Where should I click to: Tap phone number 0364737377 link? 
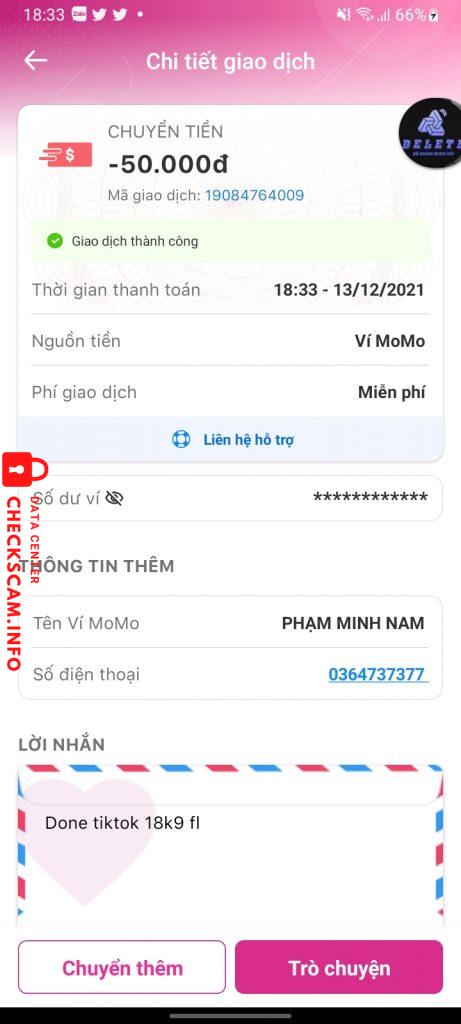pos(378,674)
